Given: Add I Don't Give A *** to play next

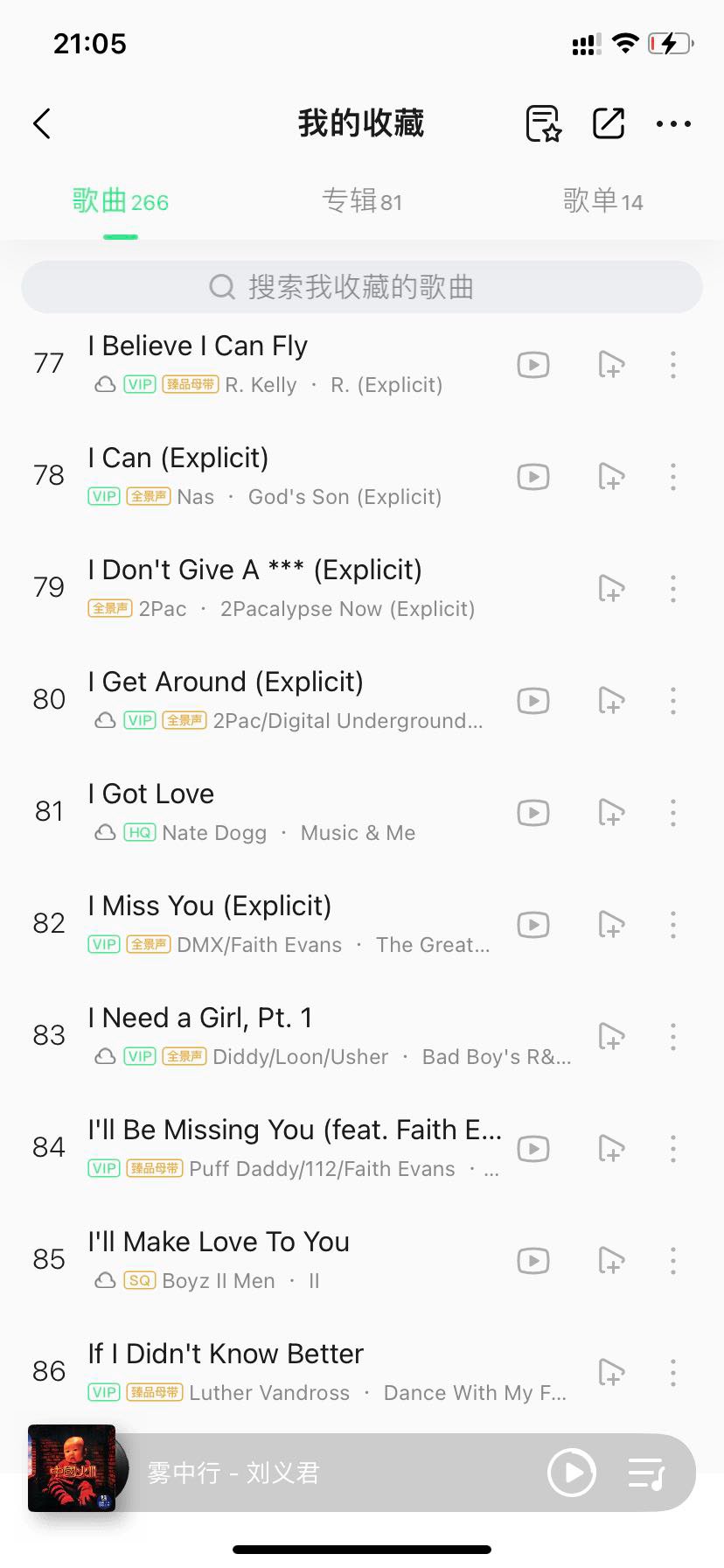Looking at the screenshot, I should 611,589.
